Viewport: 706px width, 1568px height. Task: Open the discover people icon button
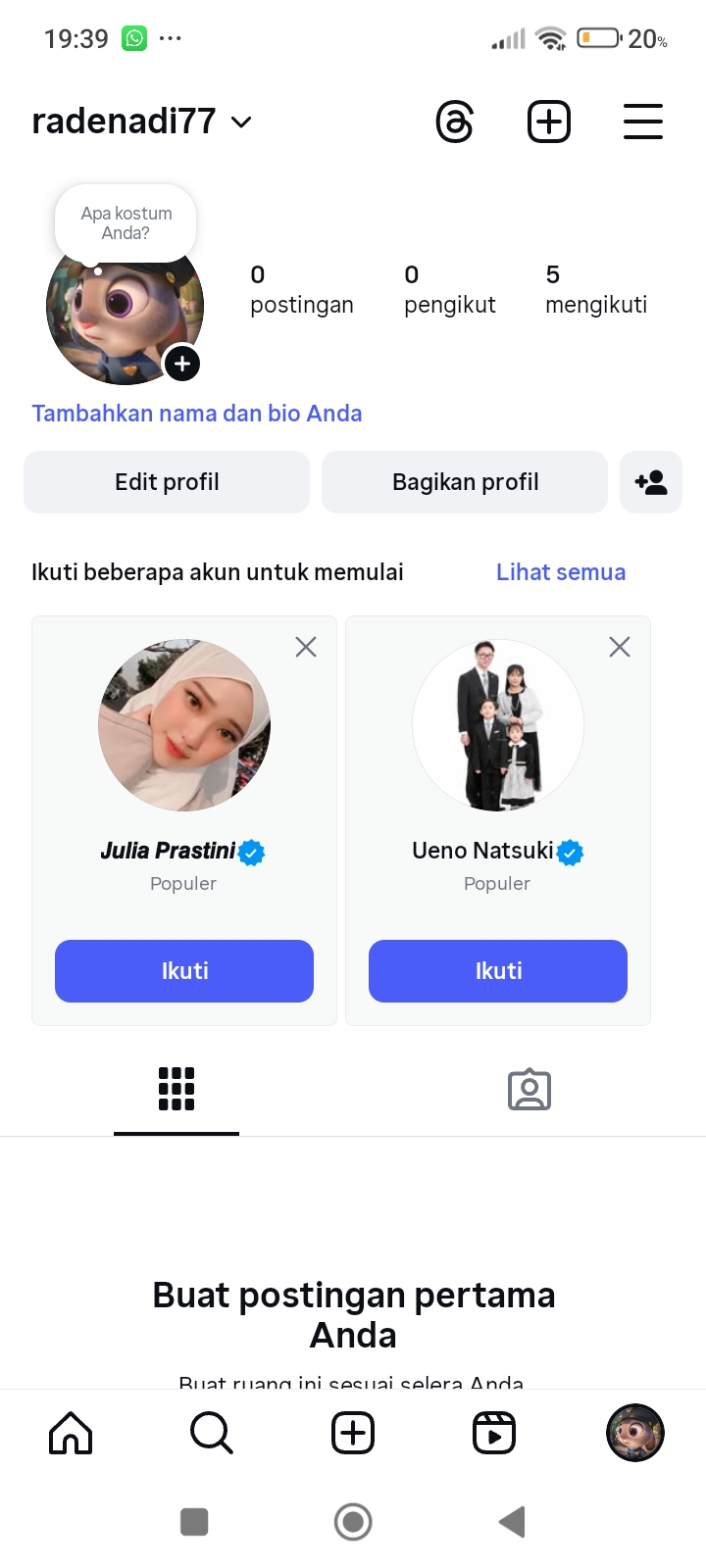tap(651, 482)
